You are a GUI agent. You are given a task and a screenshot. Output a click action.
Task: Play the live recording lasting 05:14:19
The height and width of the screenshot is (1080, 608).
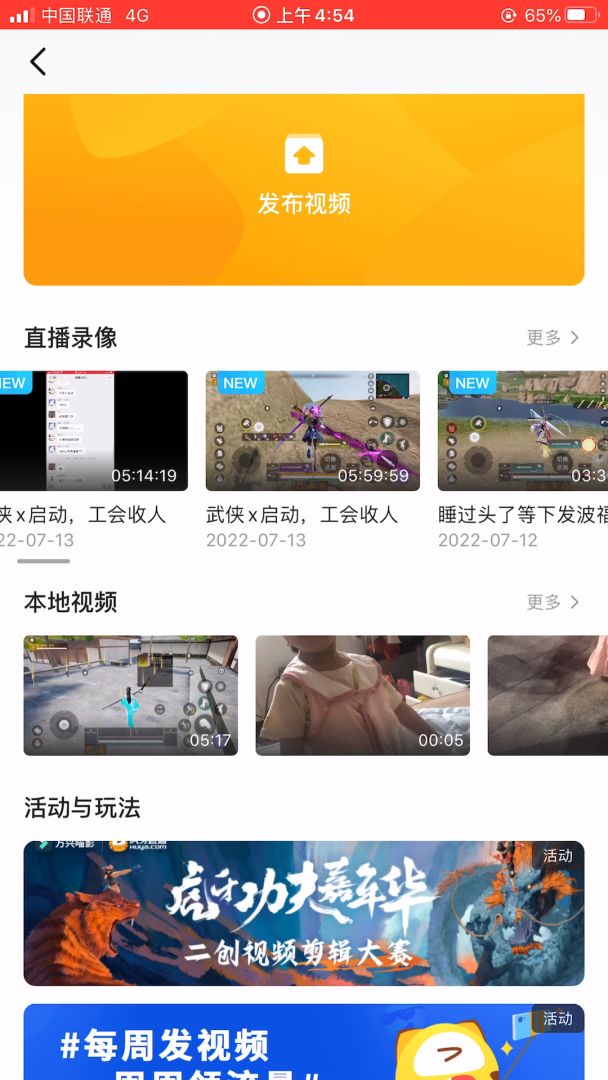pyautogui.click(x=94, y=431)
